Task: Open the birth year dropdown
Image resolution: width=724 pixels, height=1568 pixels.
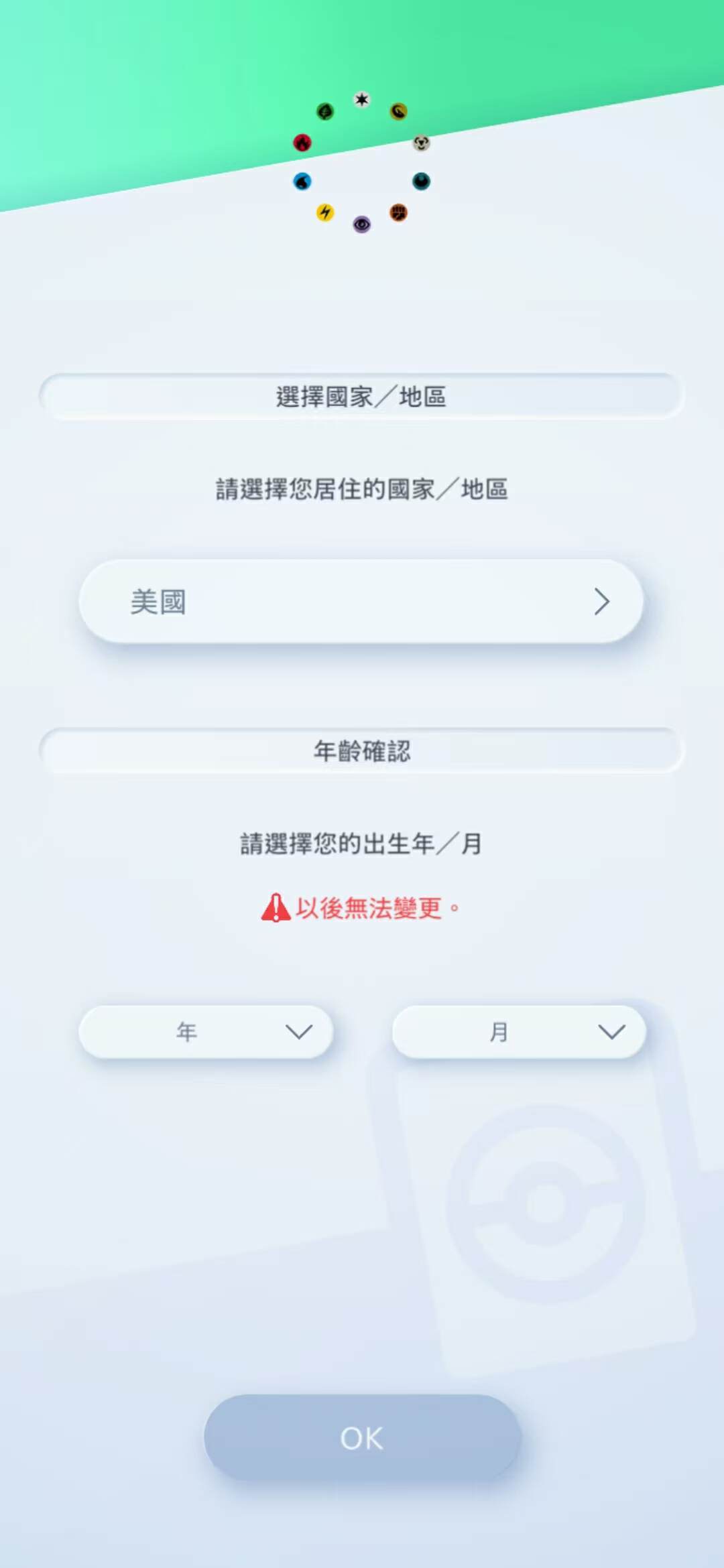Action: pyautogui.click(x=205, y=1031)
